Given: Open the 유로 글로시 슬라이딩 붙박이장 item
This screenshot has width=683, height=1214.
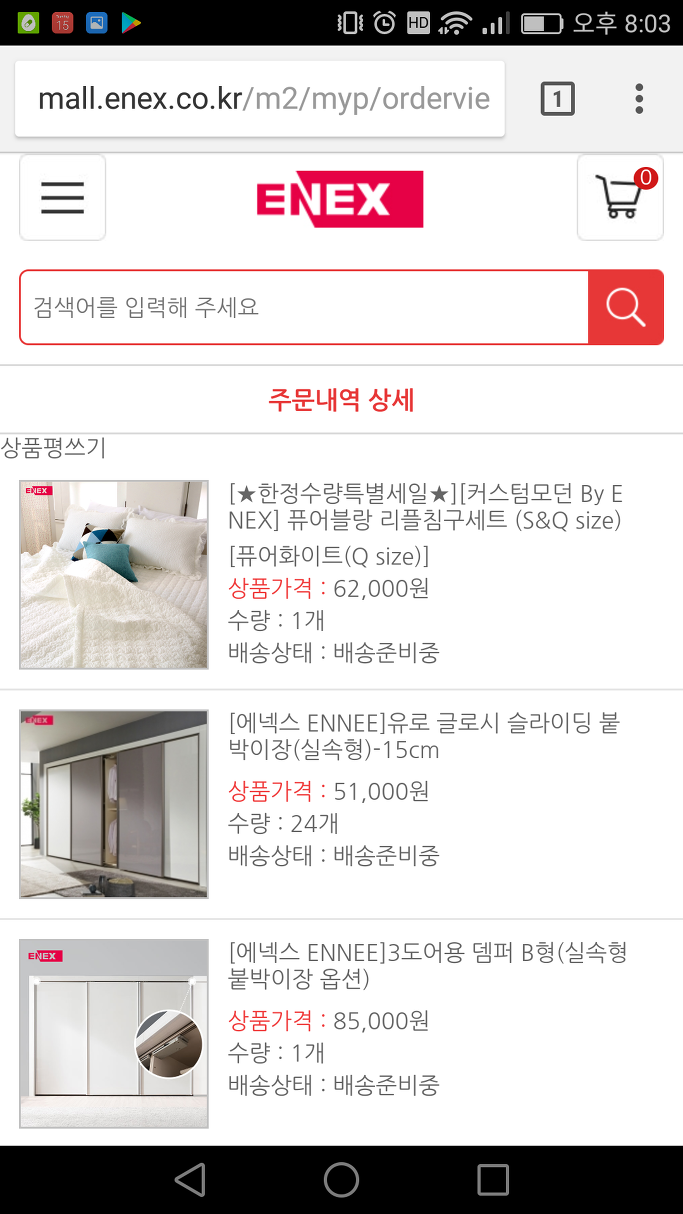Looking at the screenshot, I should click(341, 804).
